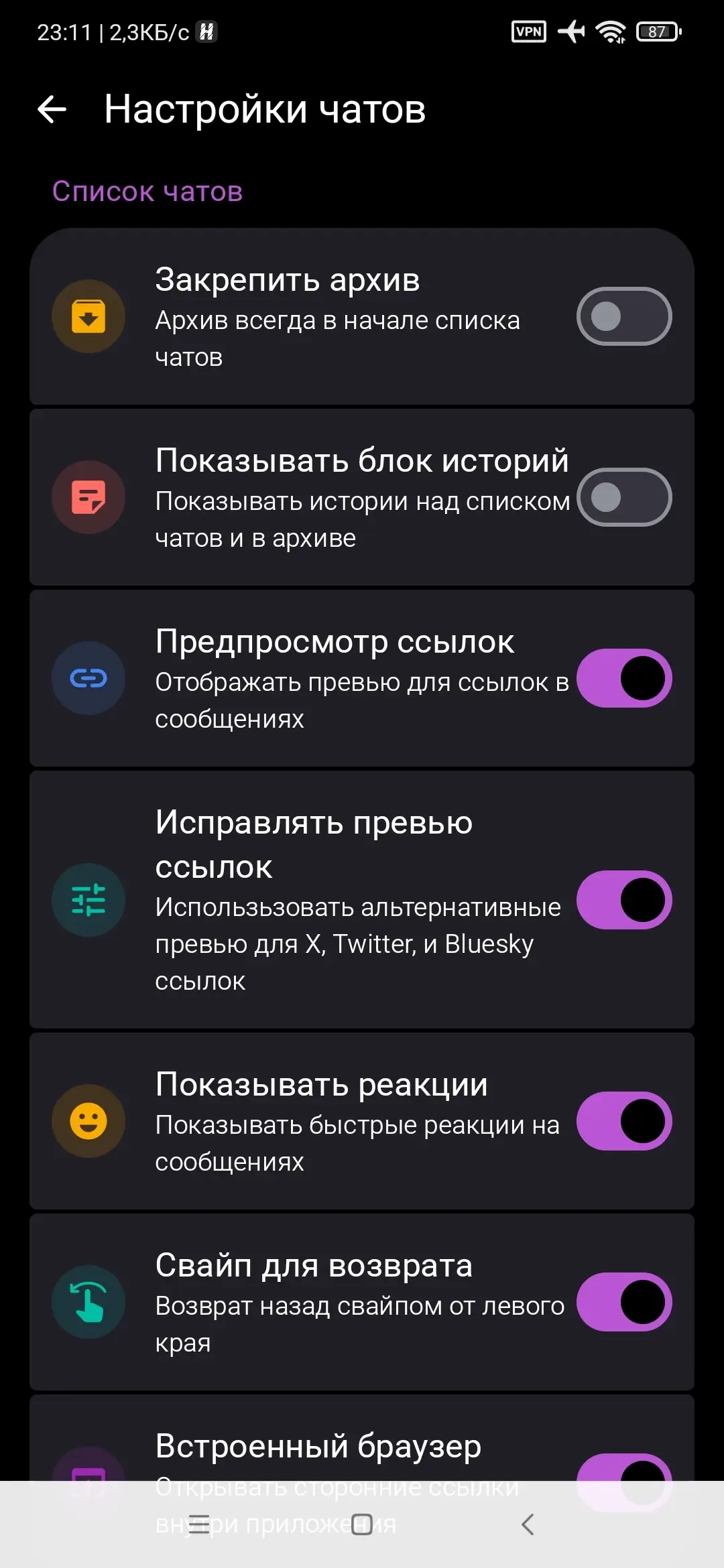Tap the system back button
Image resolution: width=724 pixels, height=1568 pixels.
click(x=528, y=1524)
